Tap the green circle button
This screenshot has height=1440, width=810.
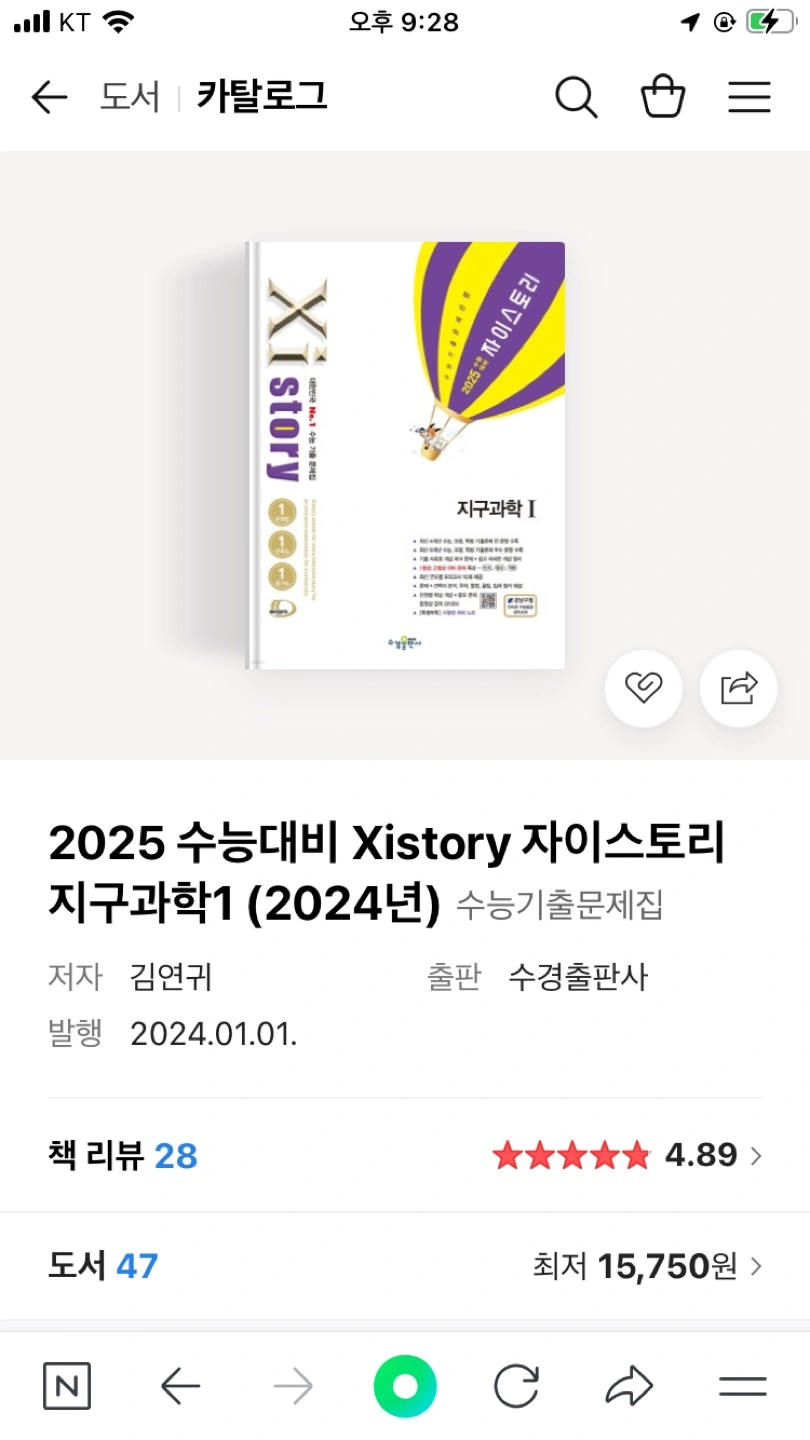pyautogui.click(x=405, y=1386)
